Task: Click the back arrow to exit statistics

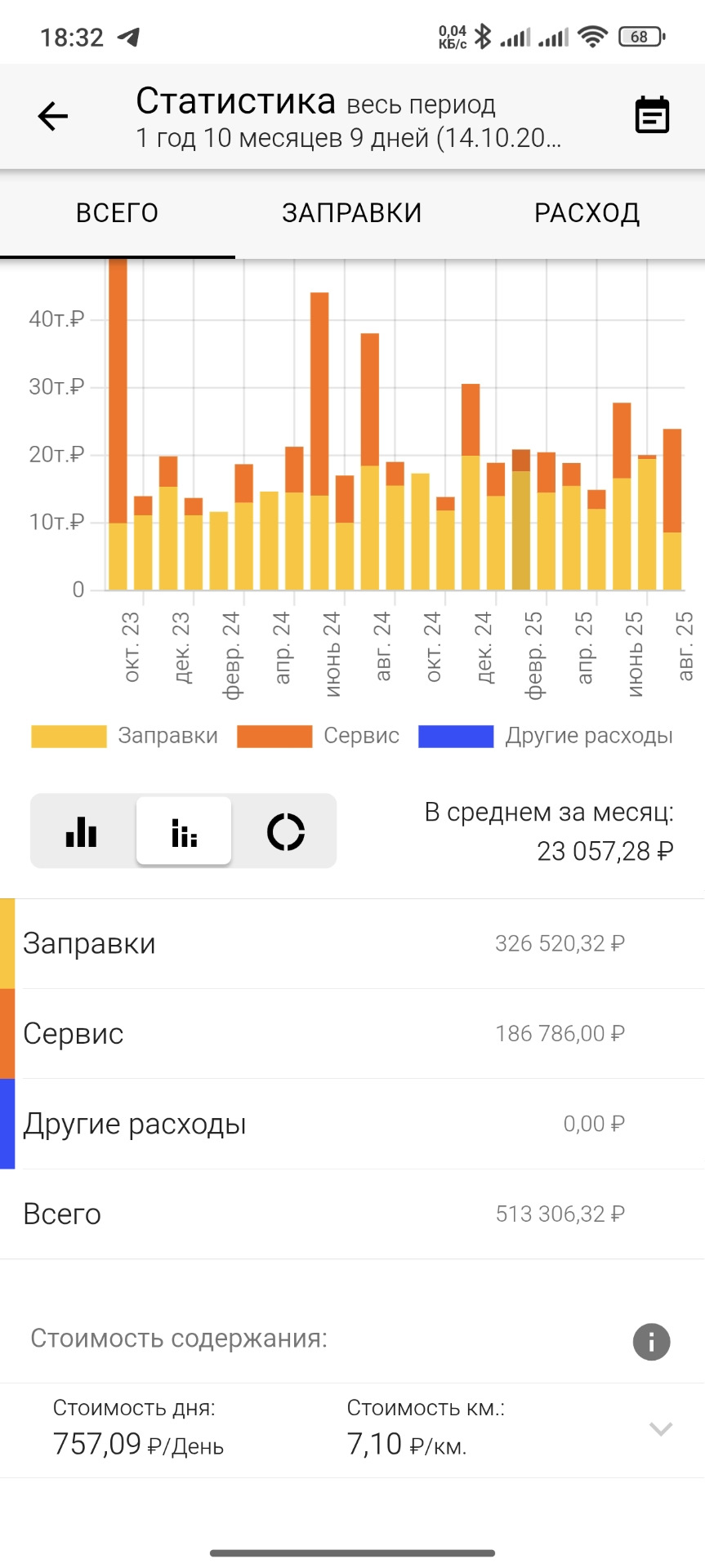Action: point(51,115)
